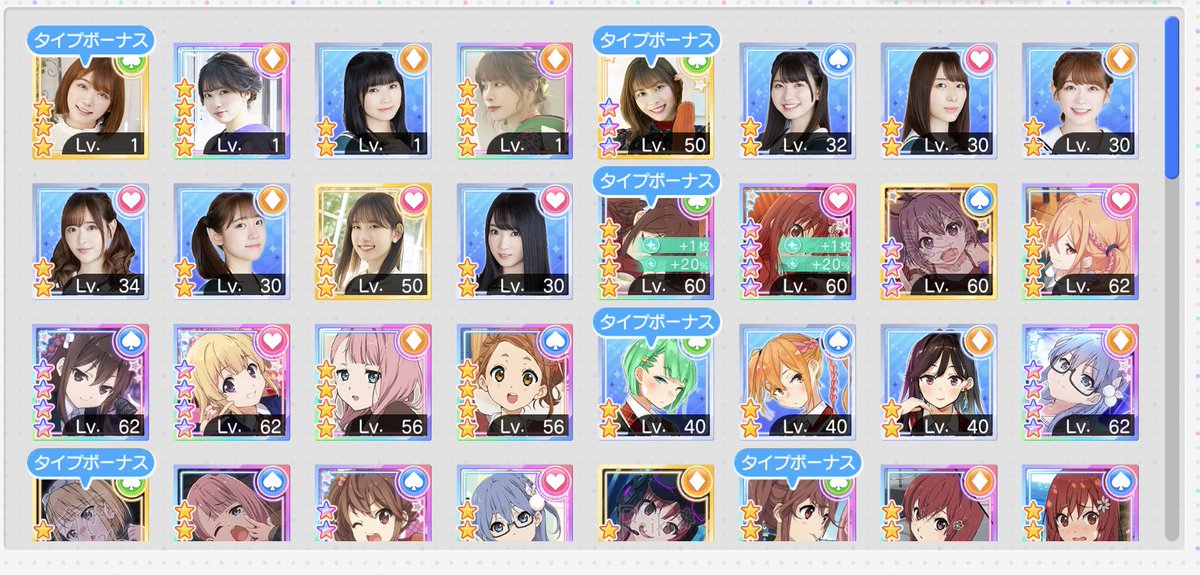Select the Lv. 30 heart card
The width and height of the screenshot is (1200, 575).
940,100
